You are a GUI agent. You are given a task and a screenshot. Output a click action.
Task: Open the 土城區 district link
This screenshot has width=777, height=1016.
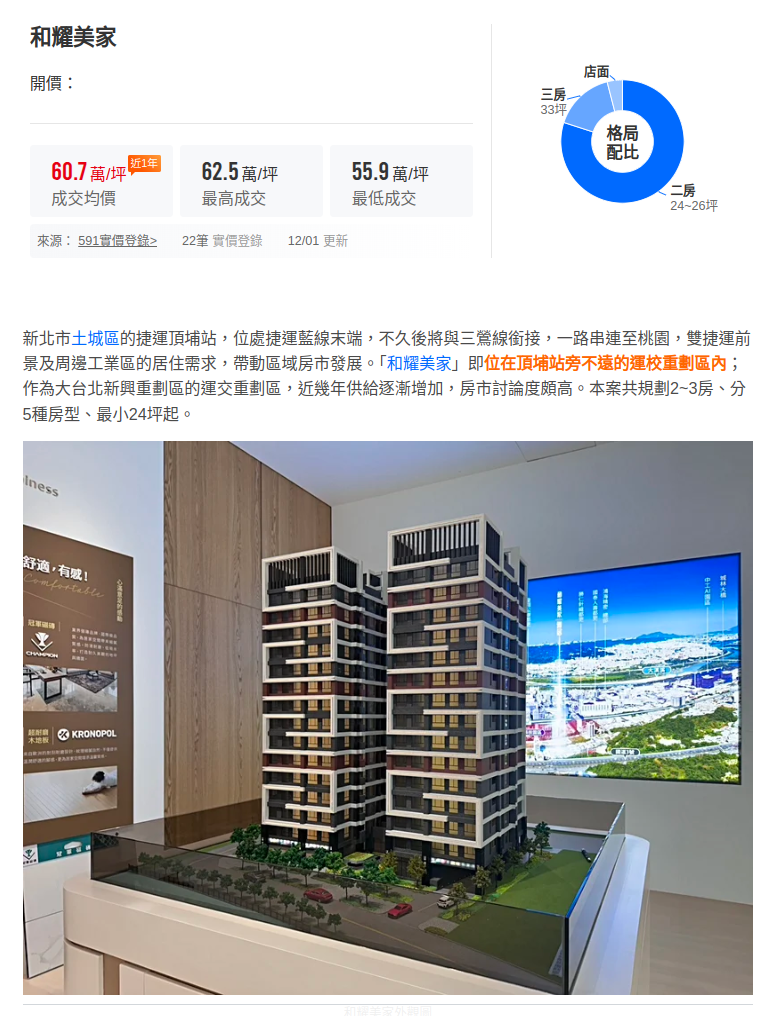[95, 338]
